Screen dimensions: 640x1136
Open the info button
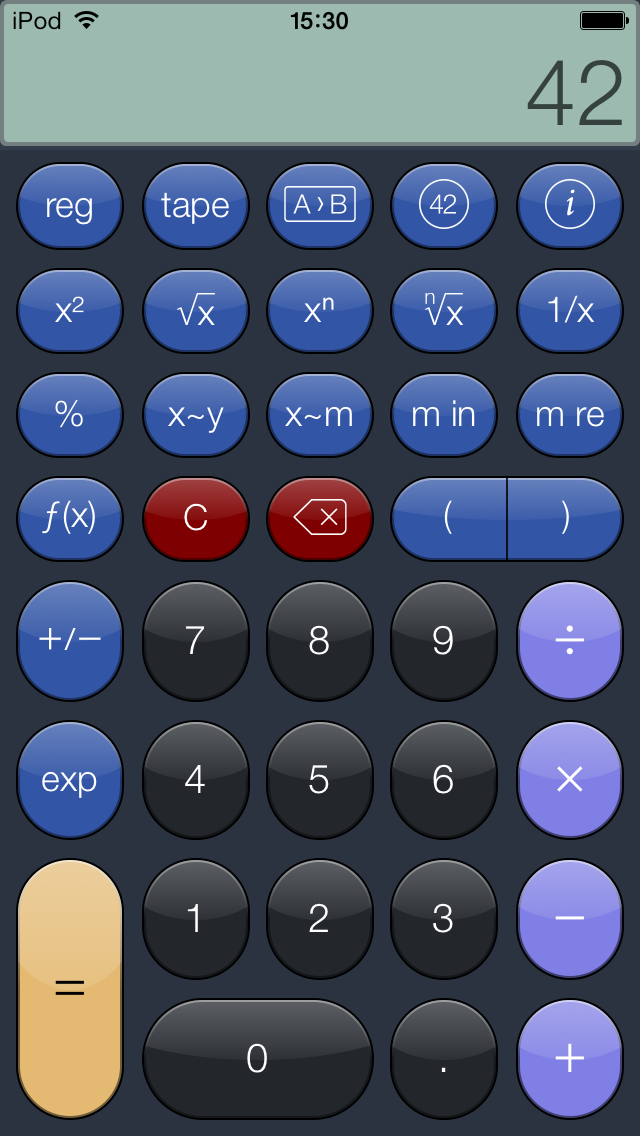coord(570,206)
